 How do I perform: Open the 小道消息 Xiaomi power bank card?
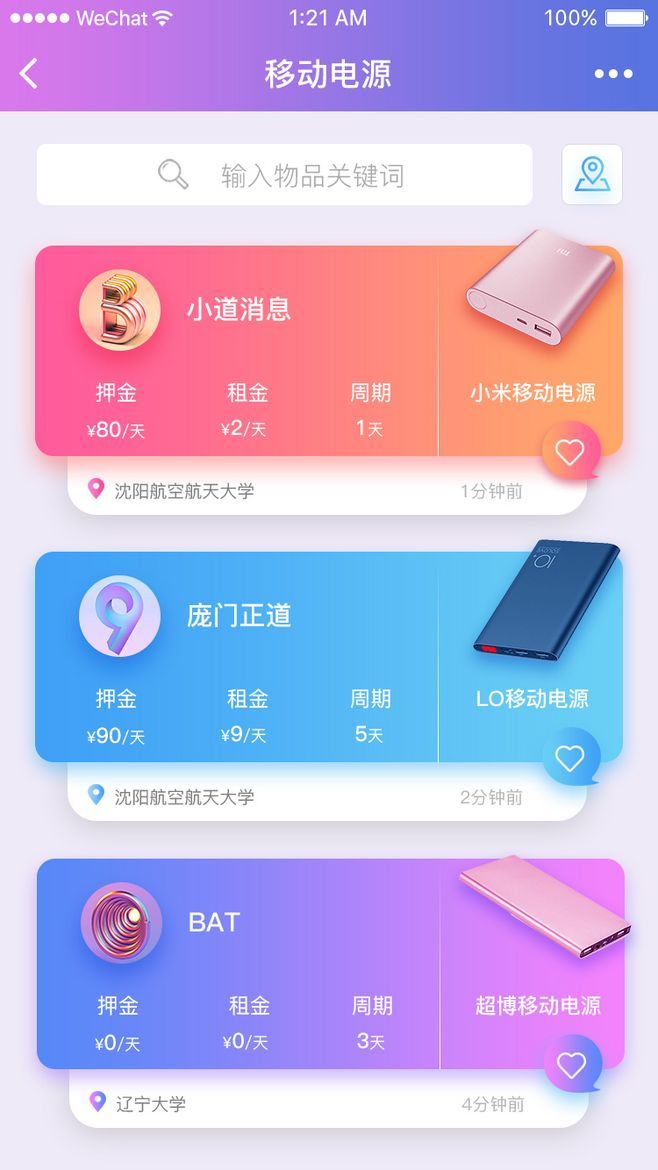(237, 350)
